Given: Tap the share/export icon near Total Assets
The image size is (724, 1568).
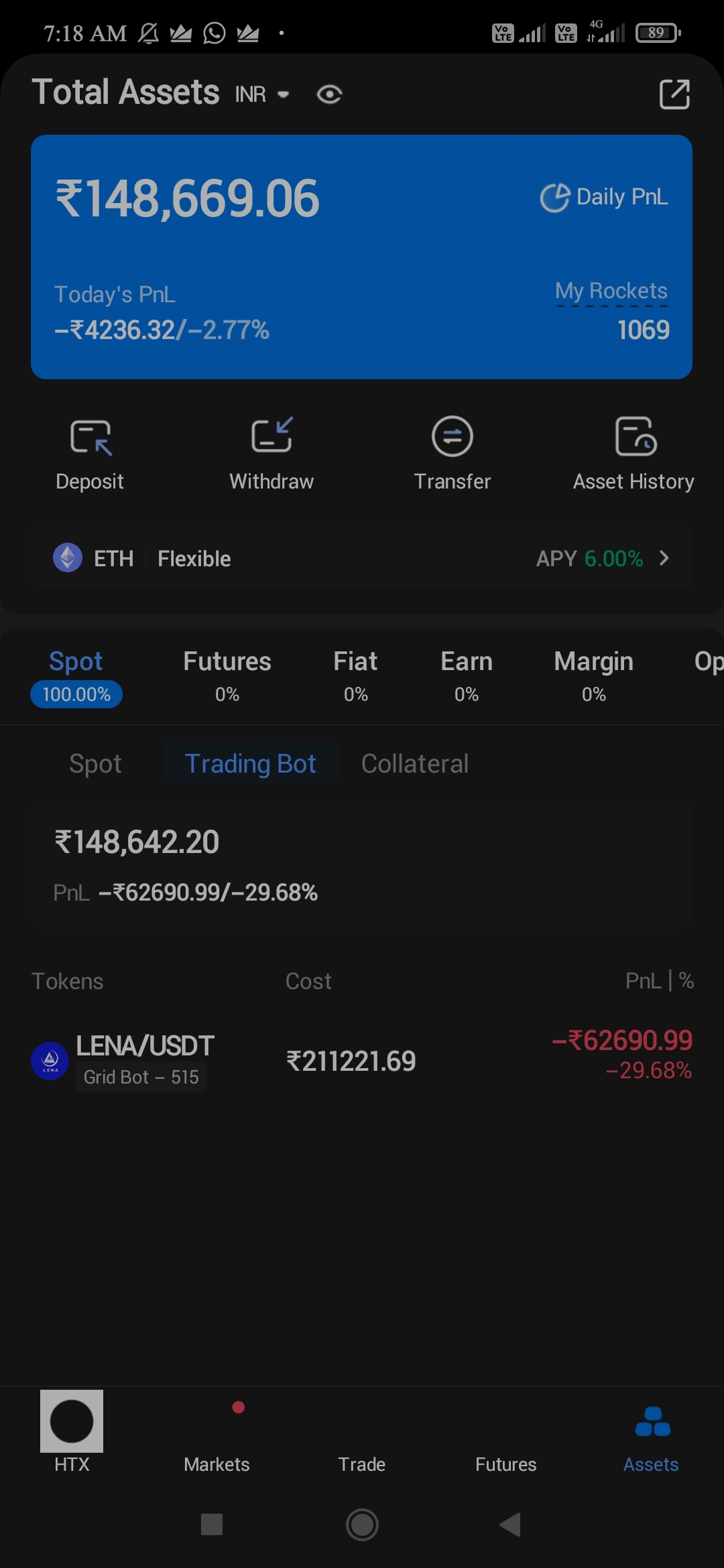Looking at the screenshot, I should pos(676,94).
